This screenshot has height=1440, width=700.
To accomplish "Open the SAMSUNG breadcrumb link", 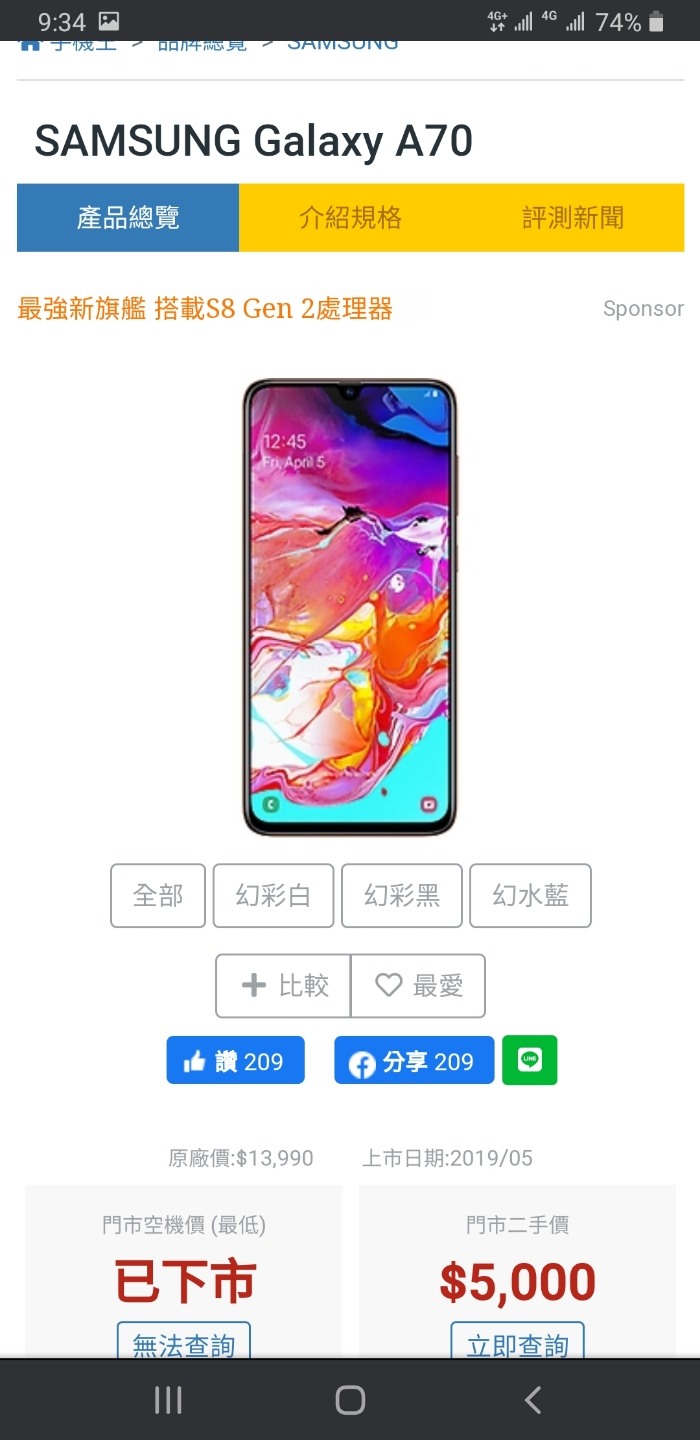I will pos(342,44).
